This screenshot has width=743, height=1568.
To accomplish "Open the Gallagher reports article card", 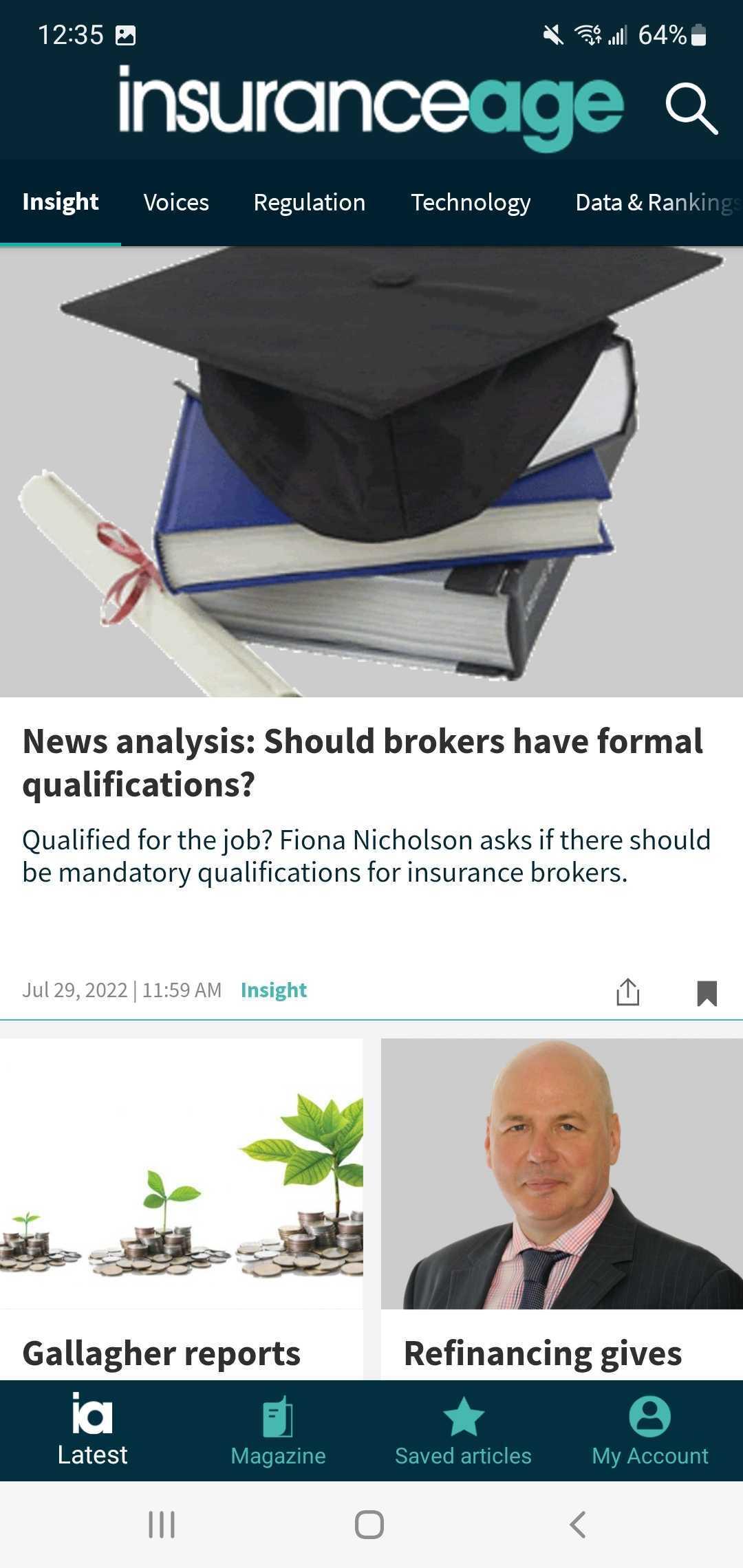I will [x=182, y=1208].
